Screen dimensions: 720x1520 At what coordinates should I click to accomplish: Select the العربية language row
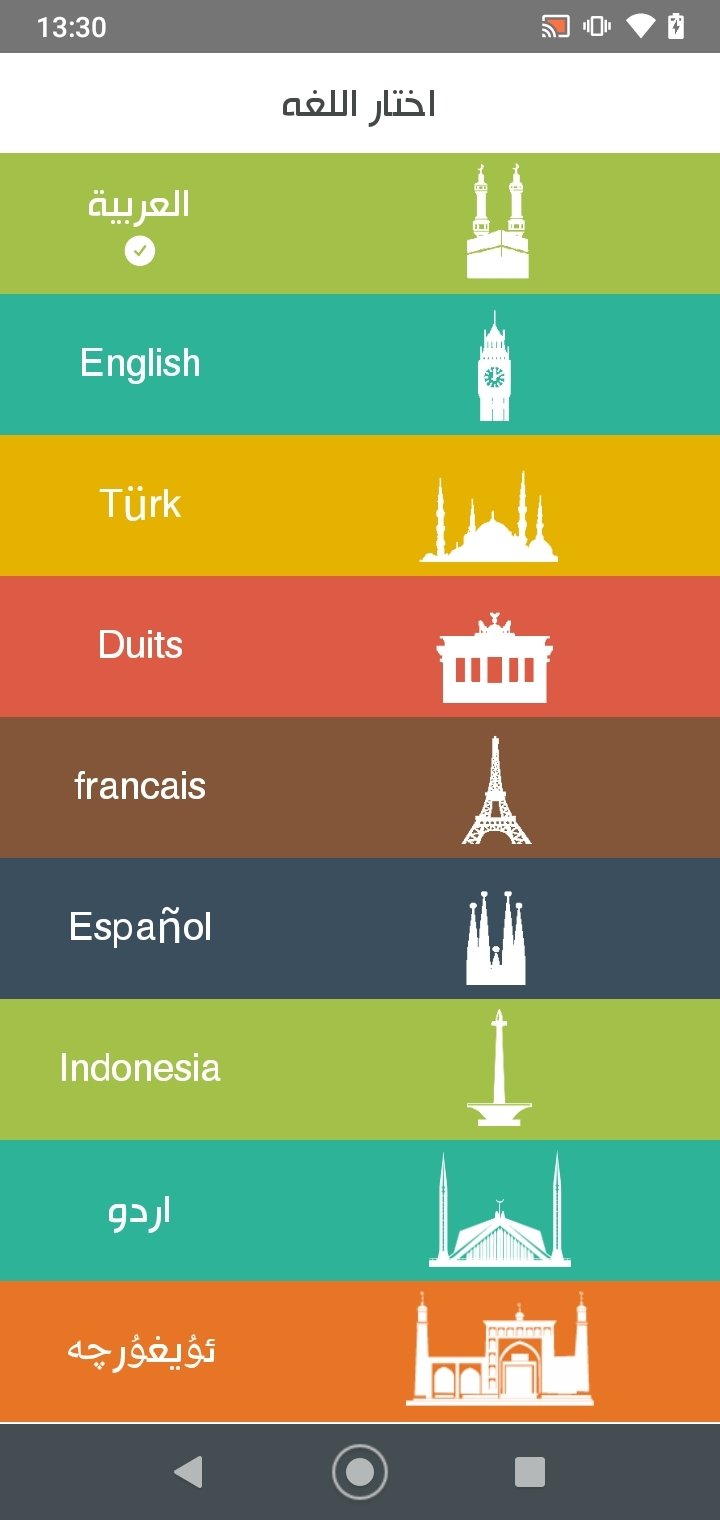click(x=360, y=223)
